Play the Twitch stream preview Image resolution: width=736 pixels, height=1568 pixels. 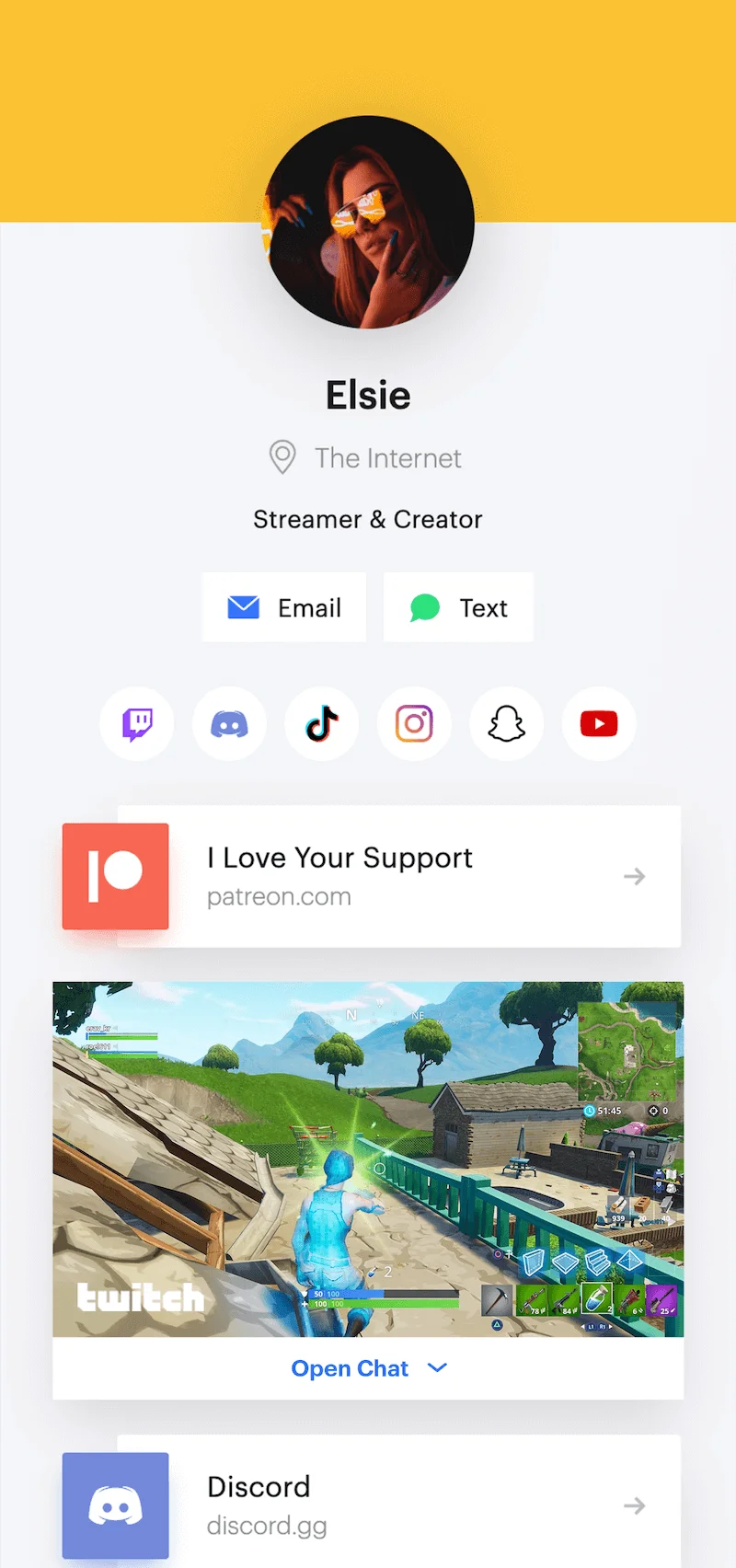pos(368,1159)
